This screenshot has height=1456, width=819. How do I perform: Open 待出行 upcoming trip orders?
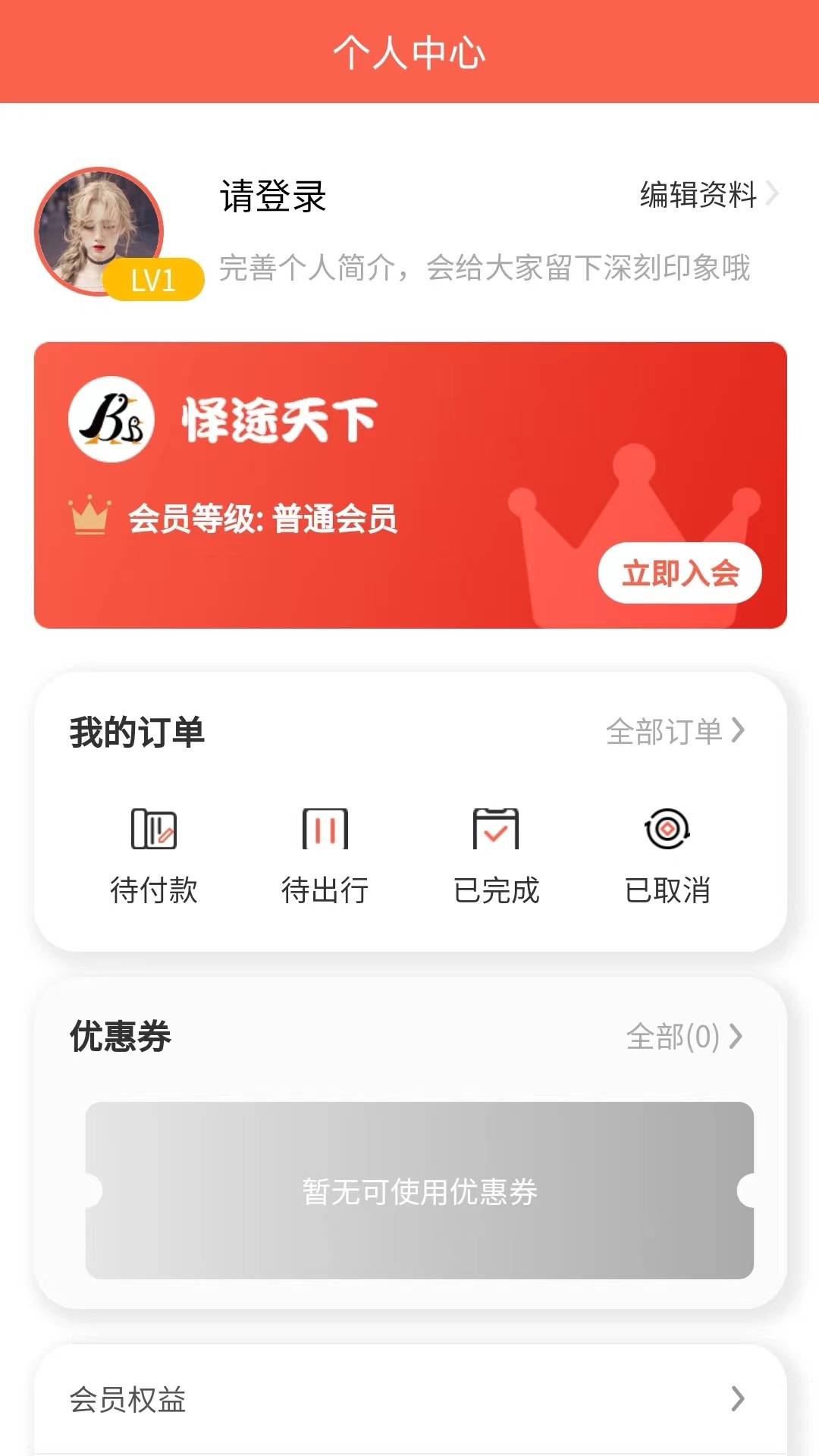click(325, 855)
